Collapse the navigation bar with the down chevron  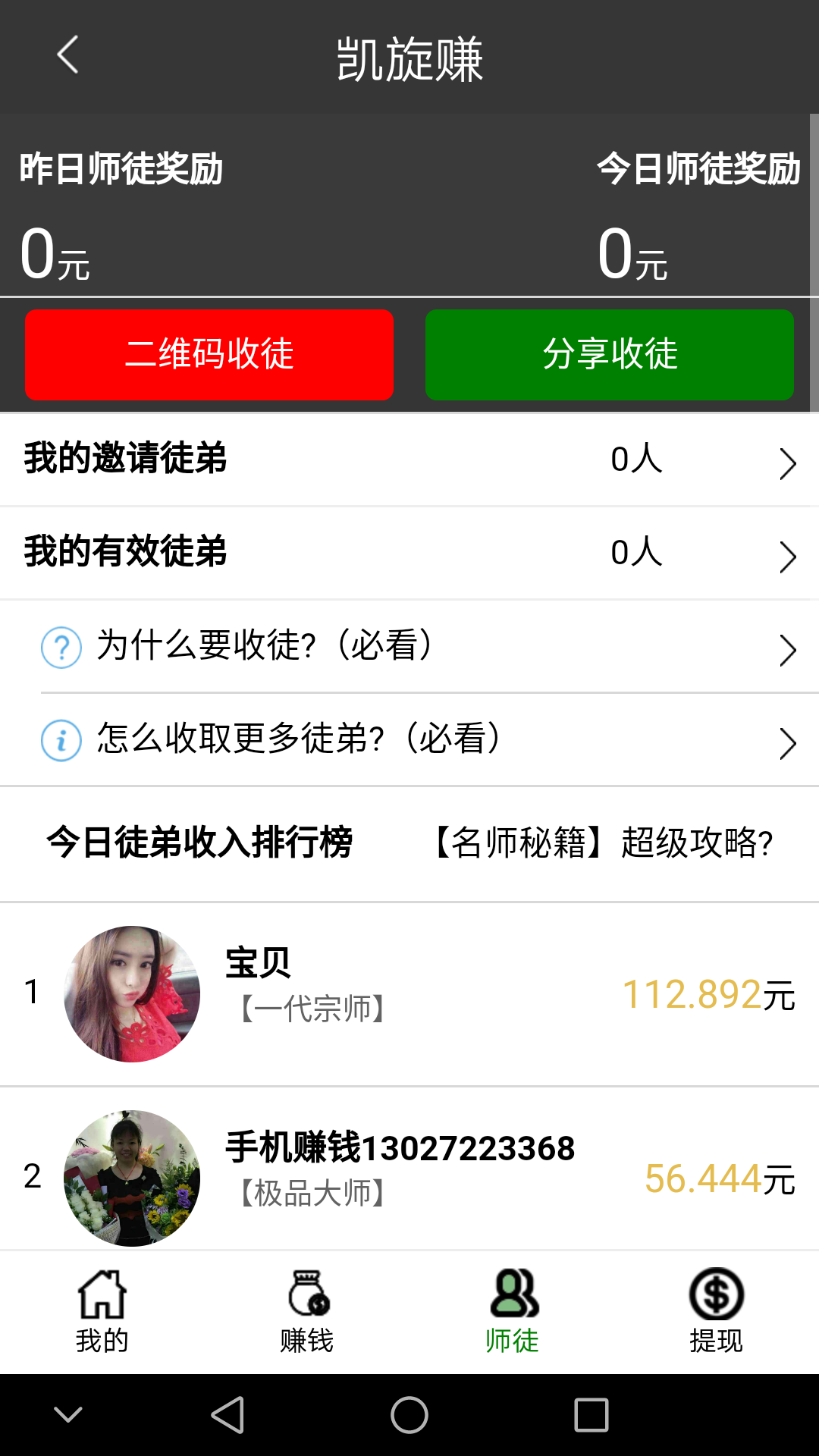tap(67, 1414)
